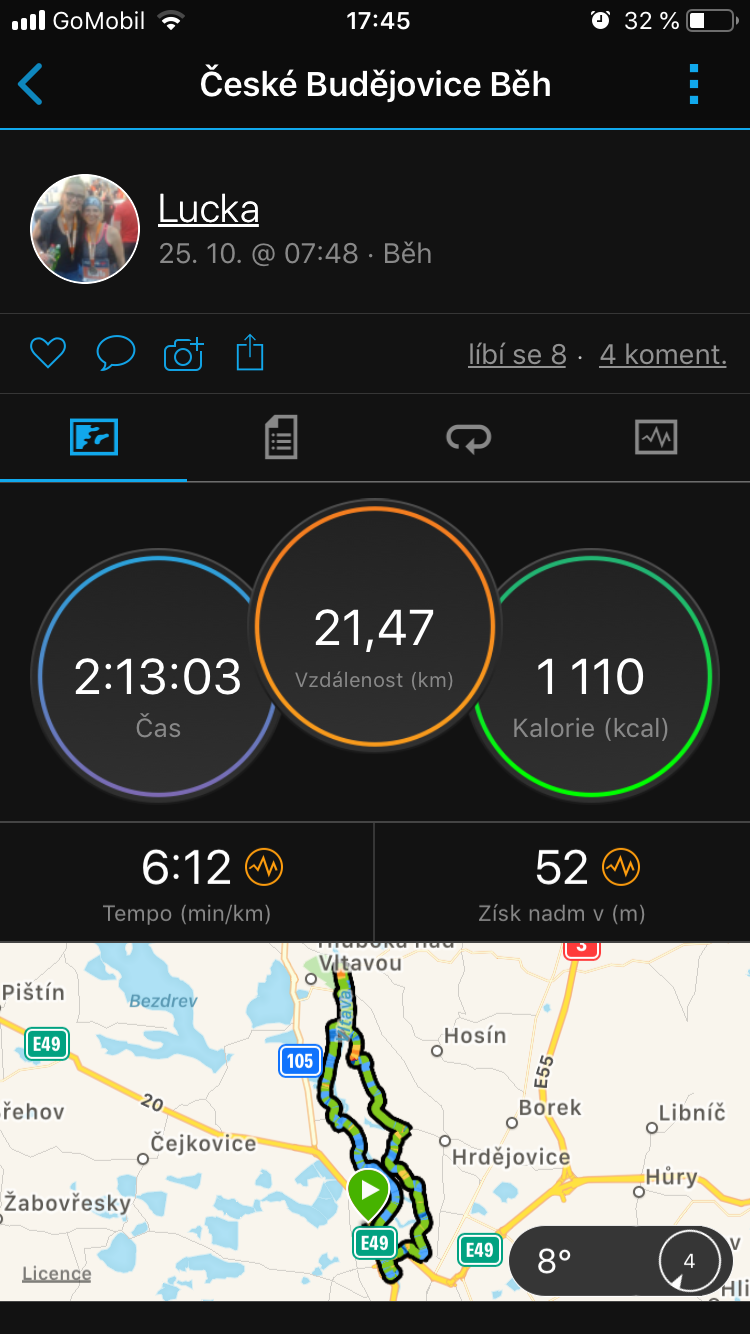Add a photo with the camera icon
Image resolution: width=750 pixels, height=1334 pixels.
click(x=183, y=353)
